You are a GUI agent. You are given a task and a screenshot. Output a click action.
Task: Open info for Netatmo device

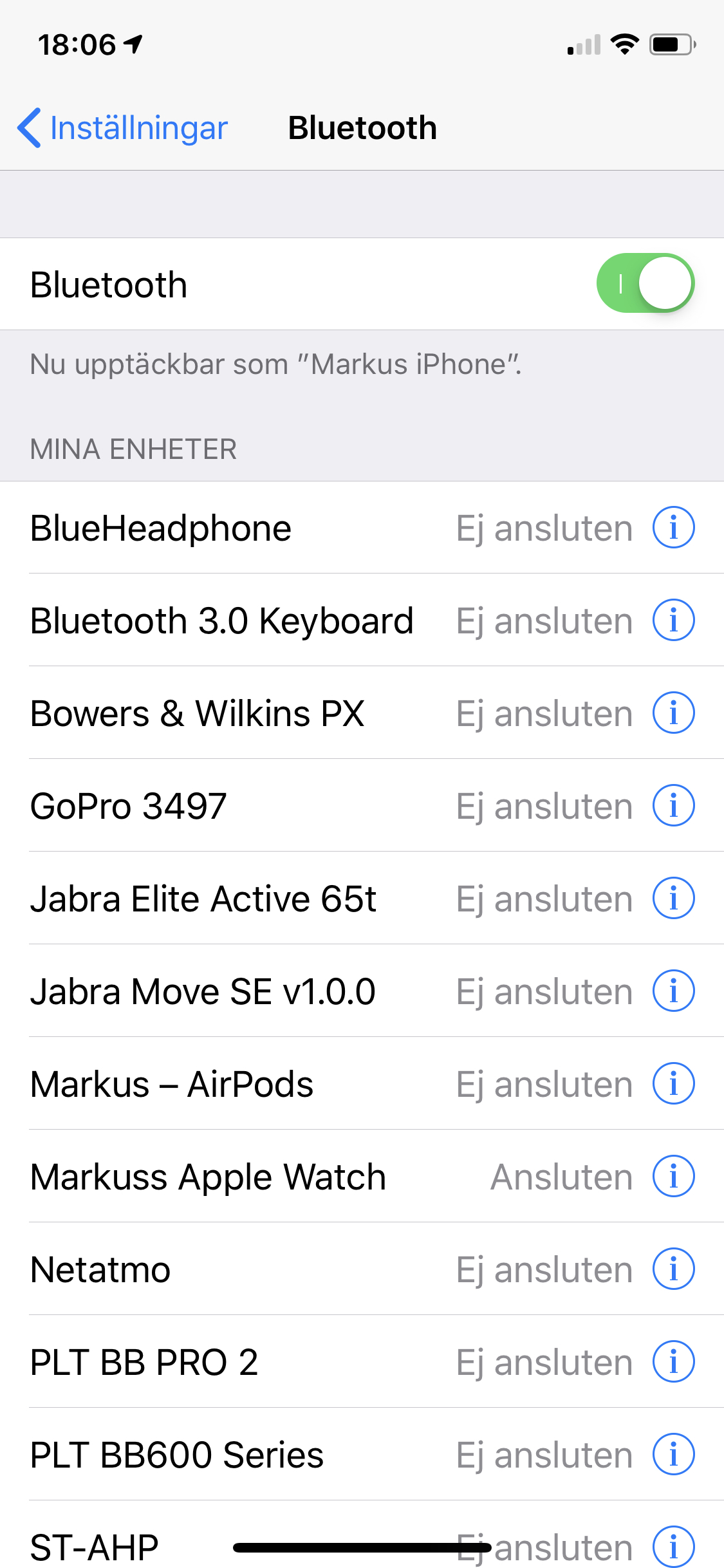pos(673,1269)
